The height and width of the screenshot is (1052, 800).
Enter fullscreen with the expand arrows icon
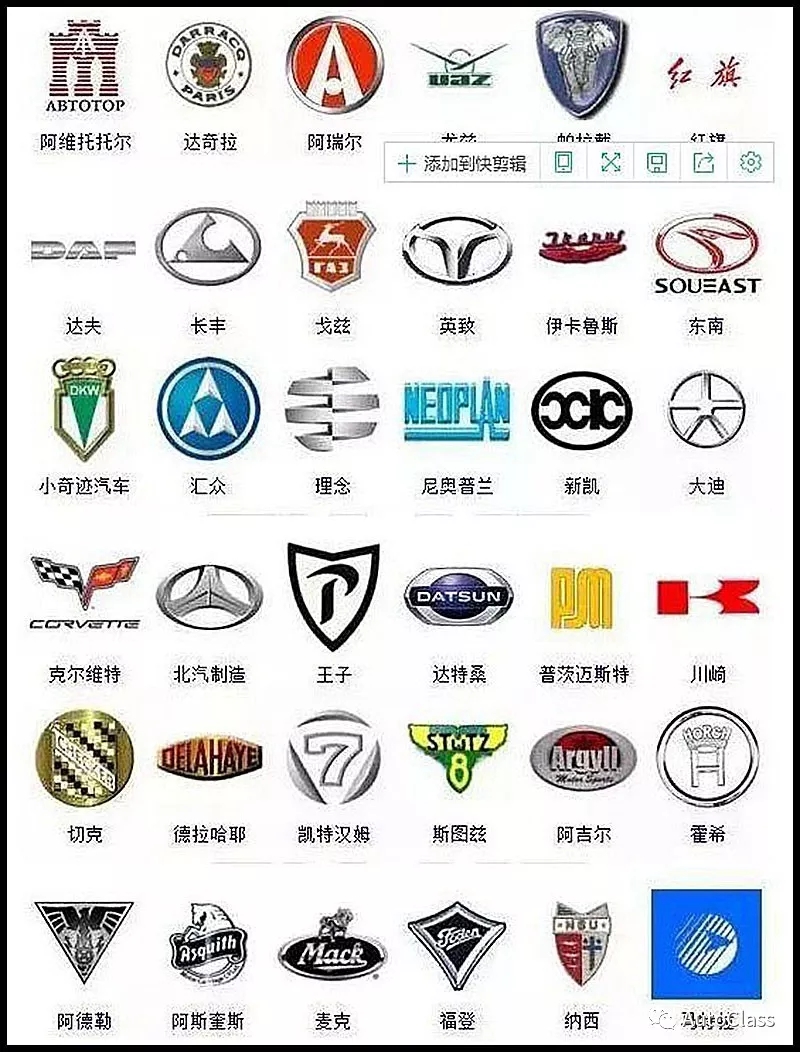[x=610, y=162]
